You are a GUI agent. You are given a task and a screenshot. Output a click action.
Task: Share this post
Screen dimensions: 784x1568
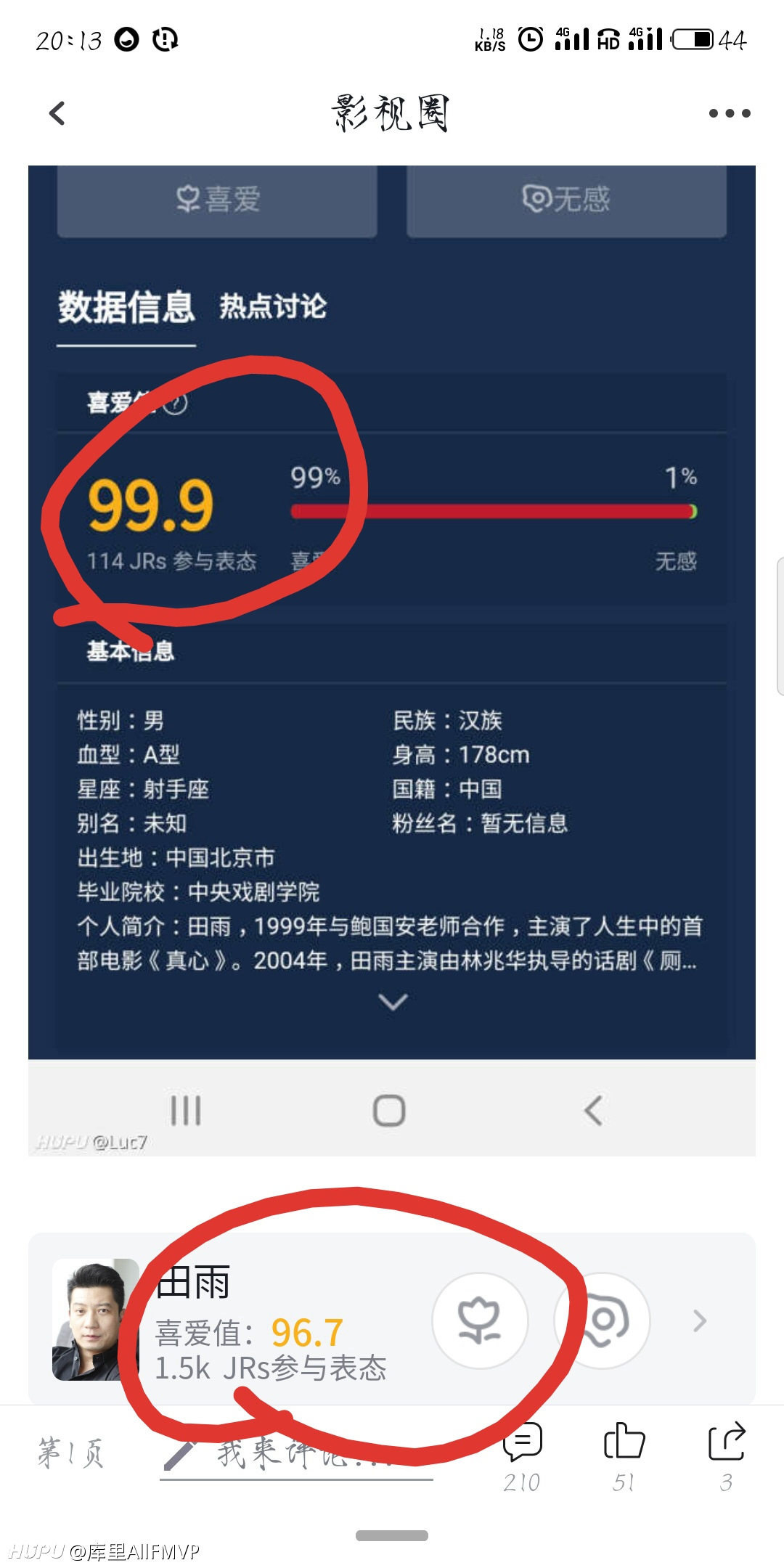click(x=726, y=1456)
